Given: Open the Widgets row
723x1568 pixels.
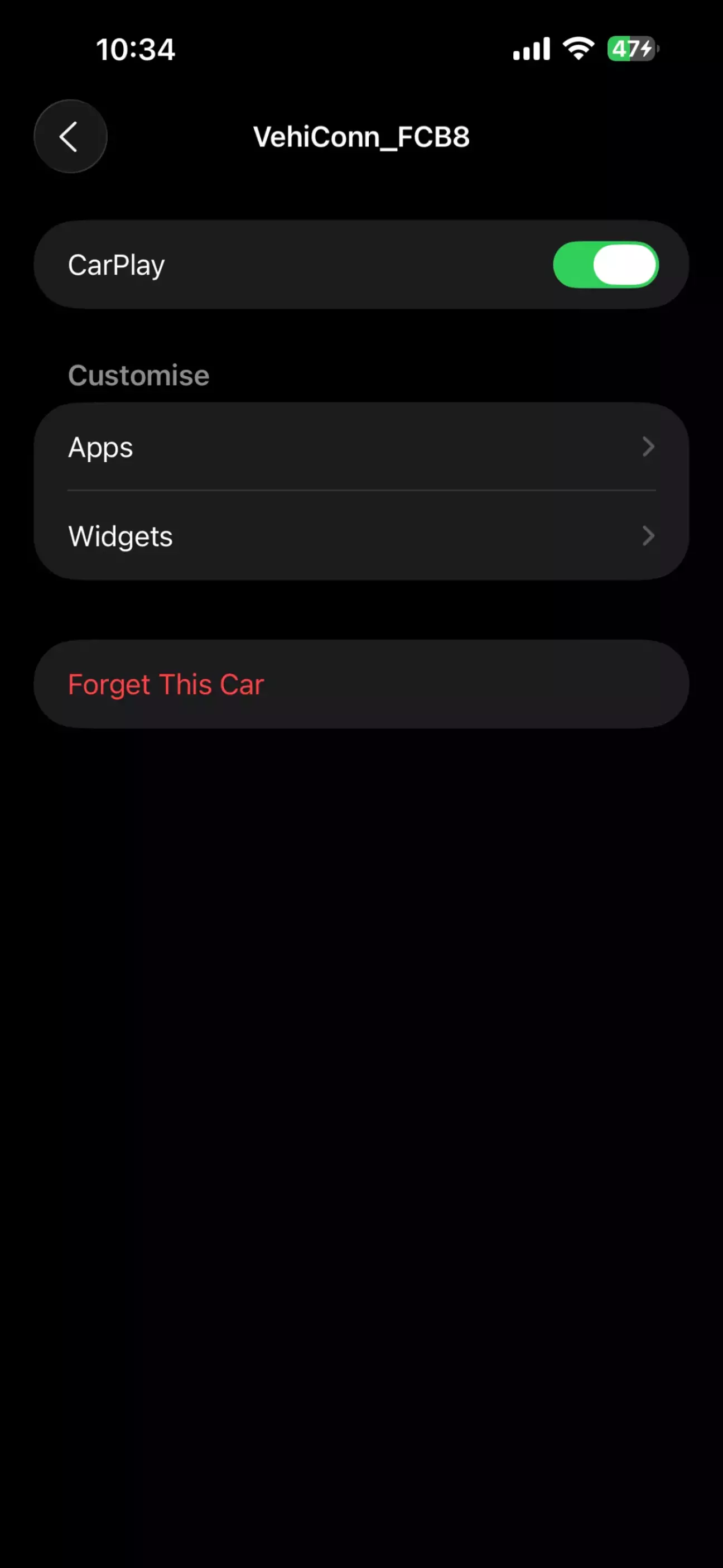Looking at the screenshot, I should 361,536.
